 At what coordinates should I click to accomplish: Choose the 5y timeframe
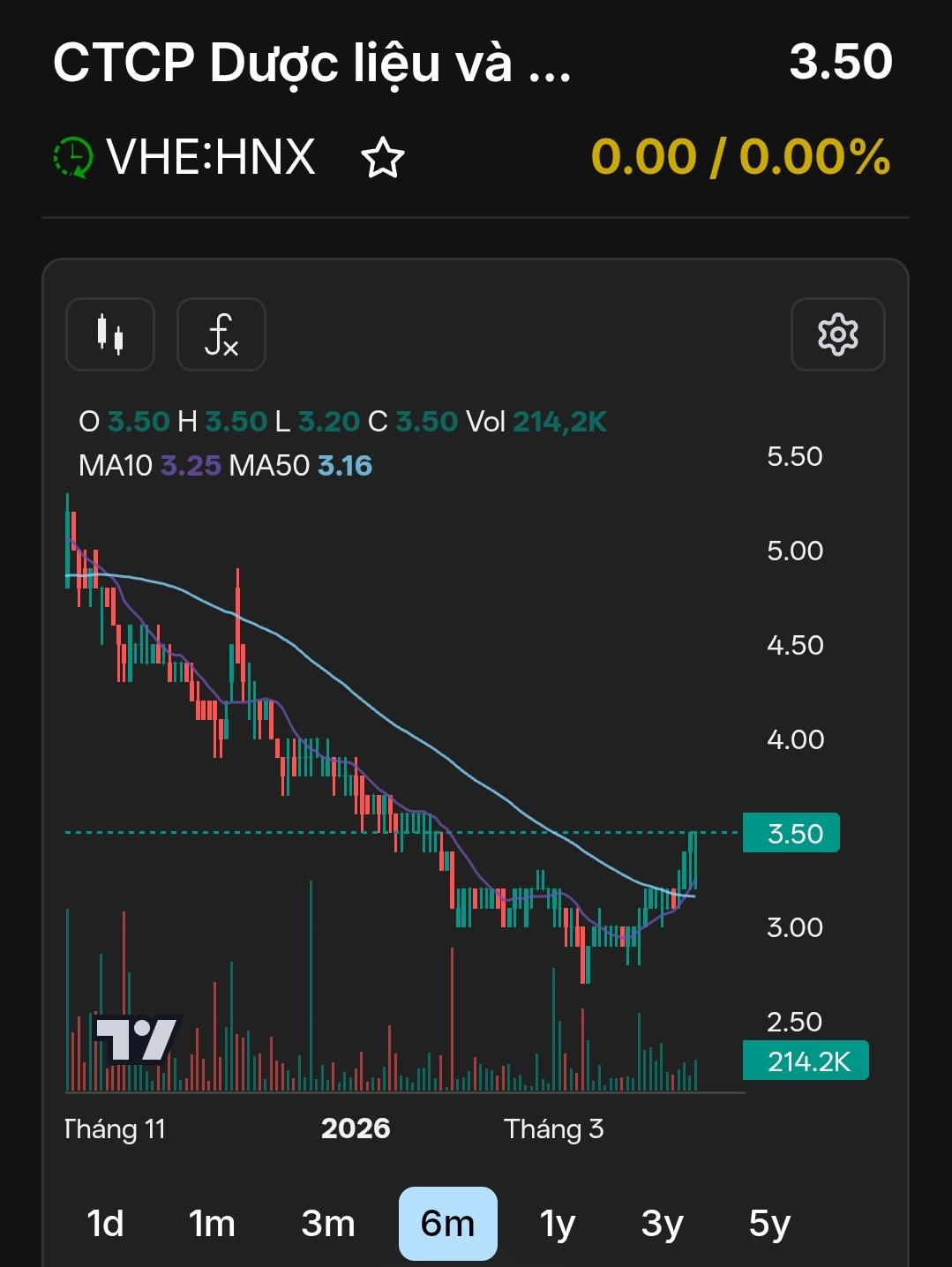coord(769,1224)
